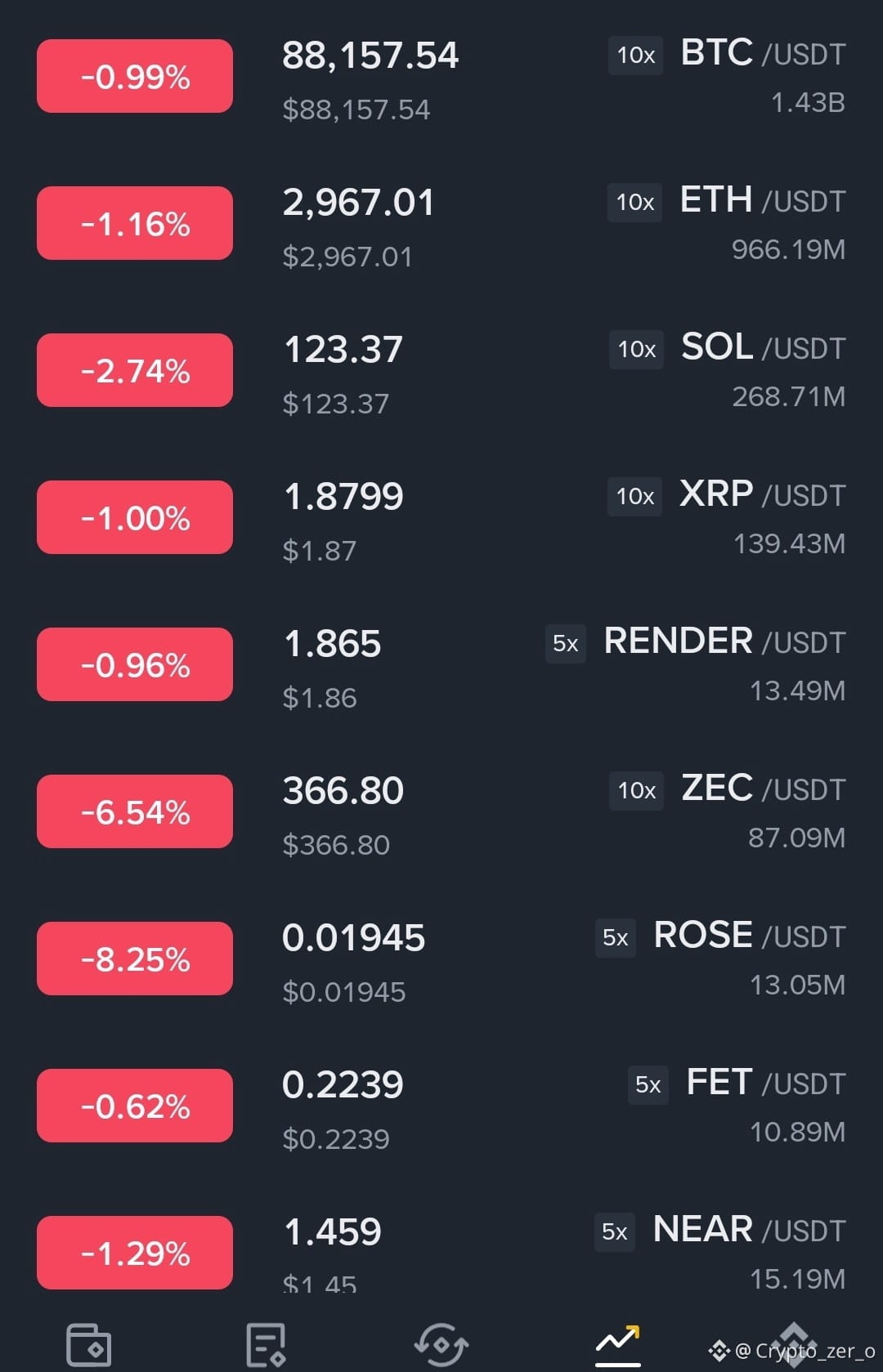
Task: Switch to the trade swap tab
Action: 441,1344
